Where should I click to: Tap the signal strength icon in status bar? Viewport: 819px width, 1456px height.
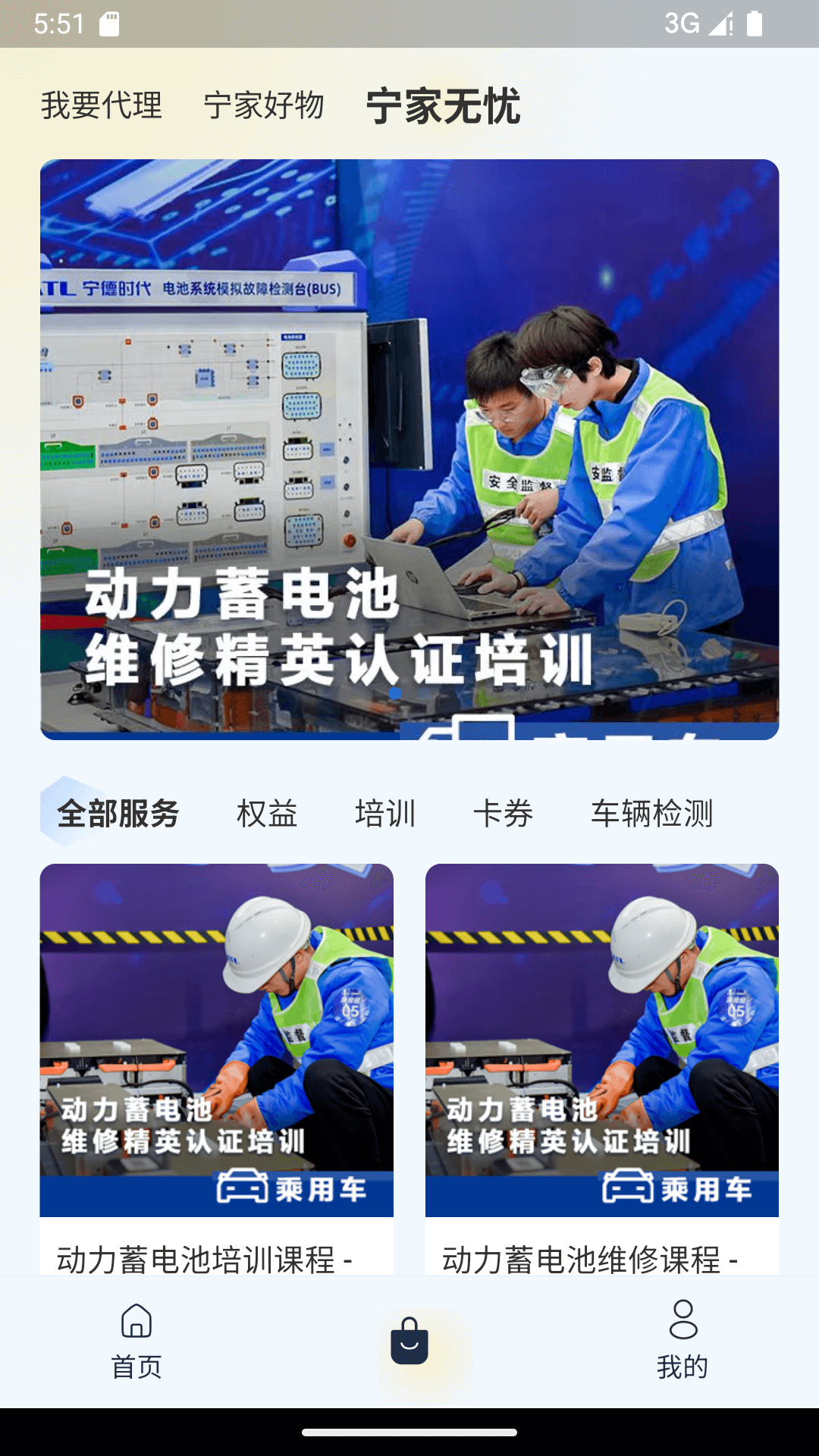point(716,24)
